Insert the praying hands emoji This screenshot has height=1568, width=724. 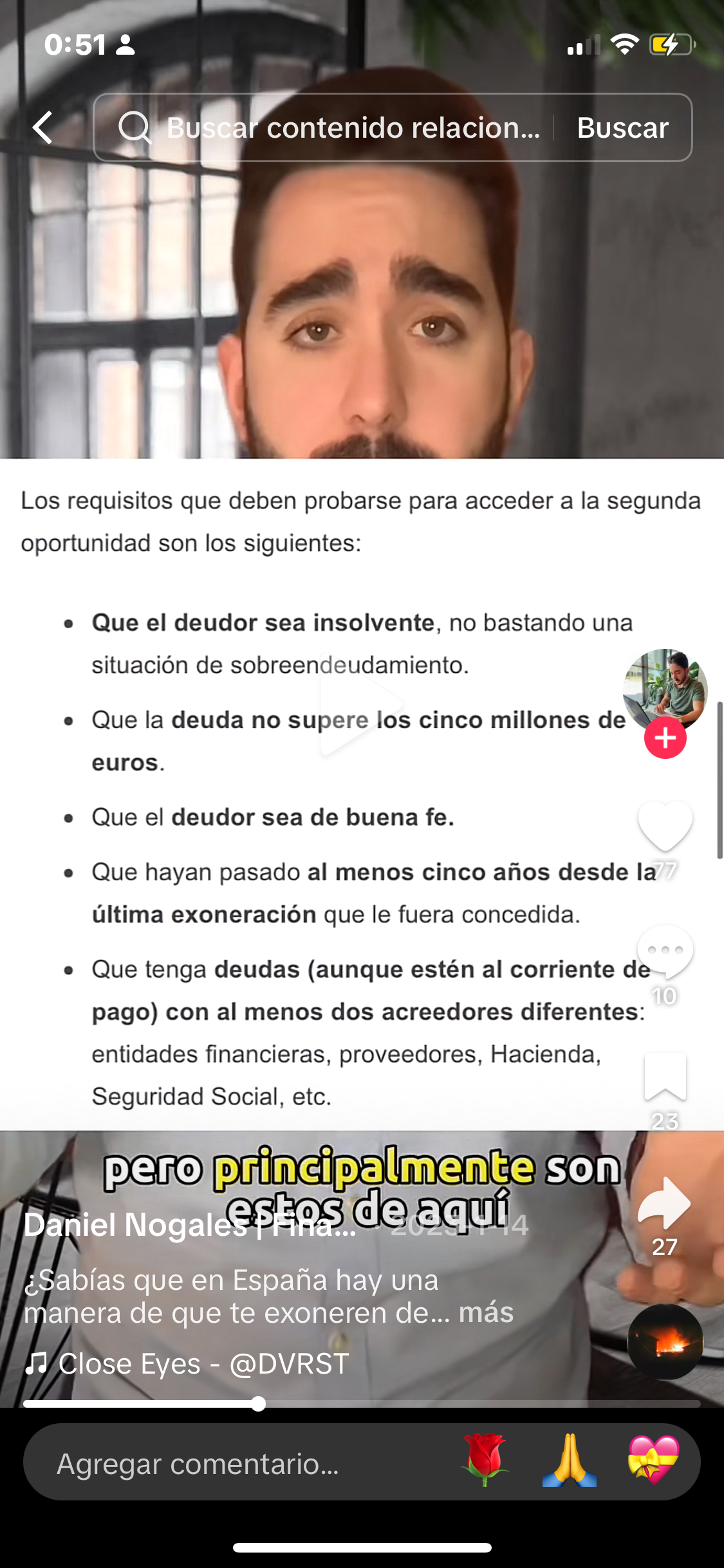tap(569, 1460)
